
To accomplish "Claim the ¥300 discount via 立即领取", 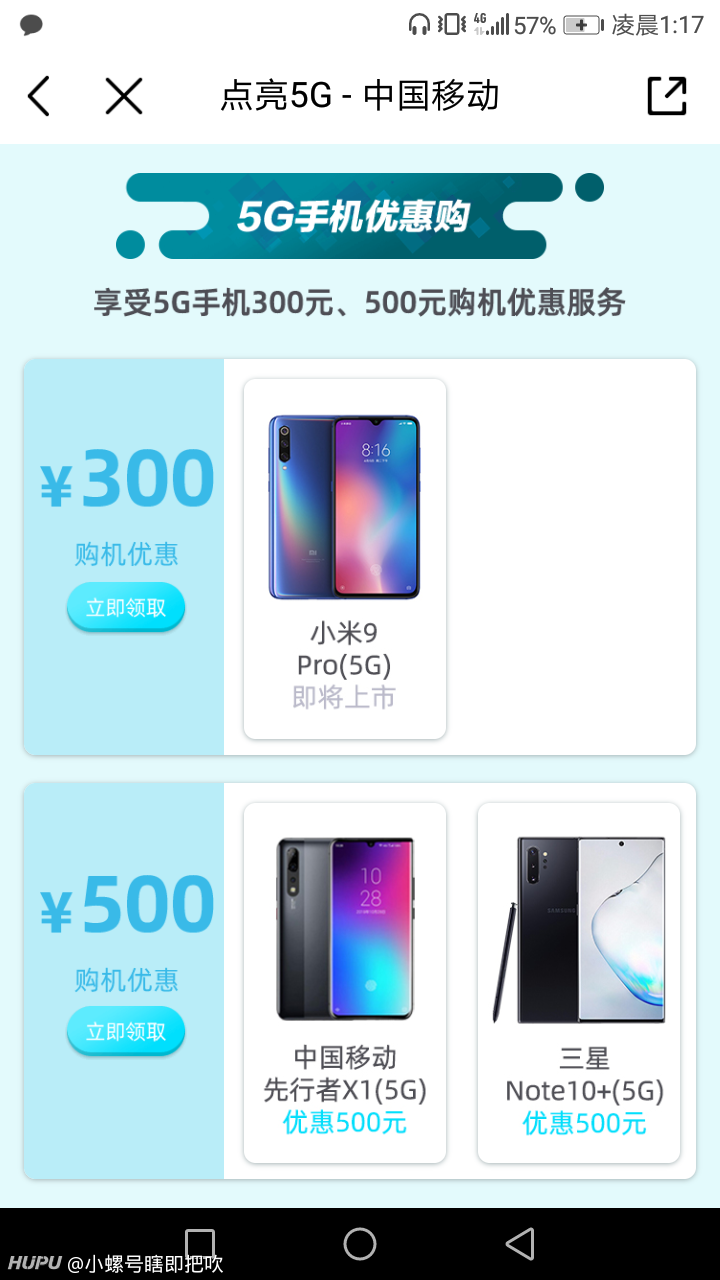I will point(126,607).
